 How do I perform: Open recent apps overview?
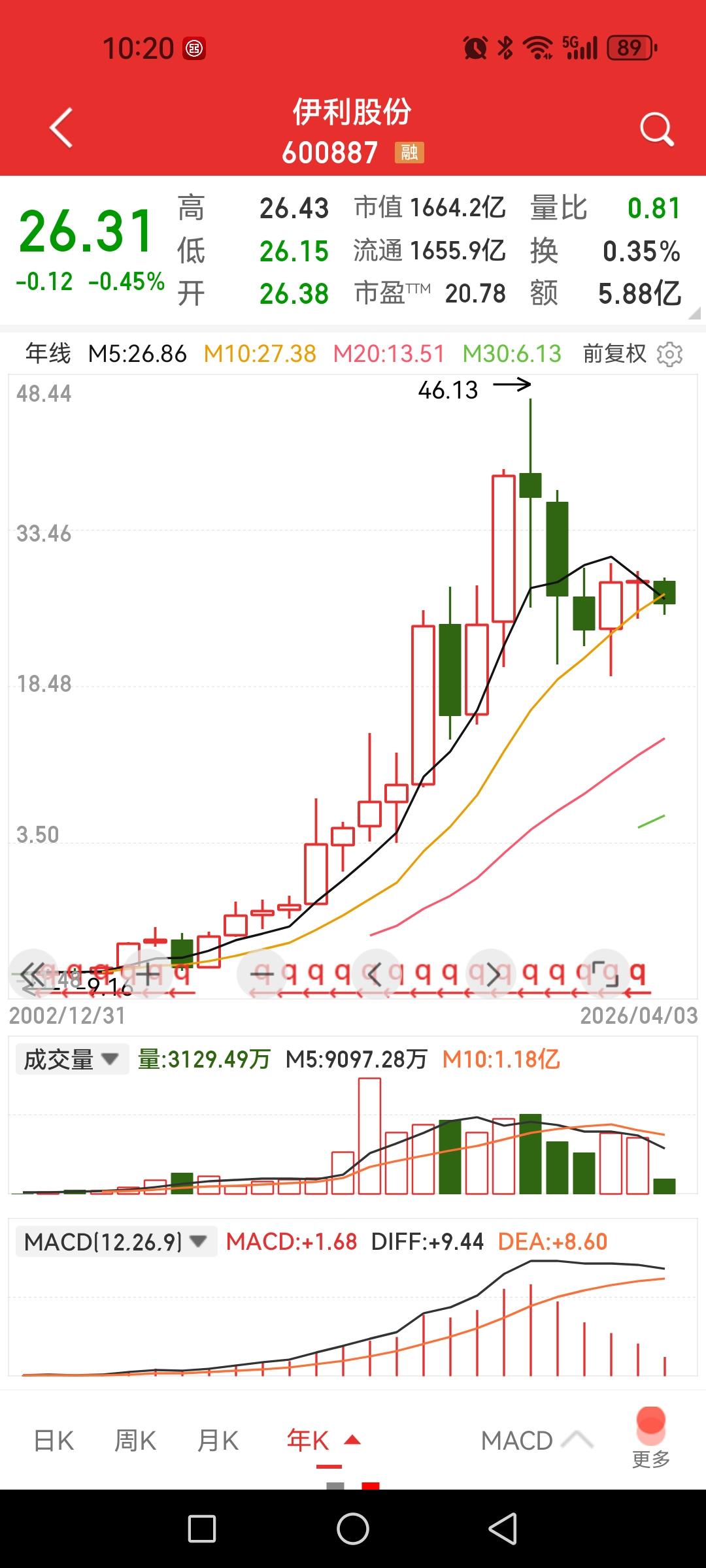click(x=202, y=1529)
